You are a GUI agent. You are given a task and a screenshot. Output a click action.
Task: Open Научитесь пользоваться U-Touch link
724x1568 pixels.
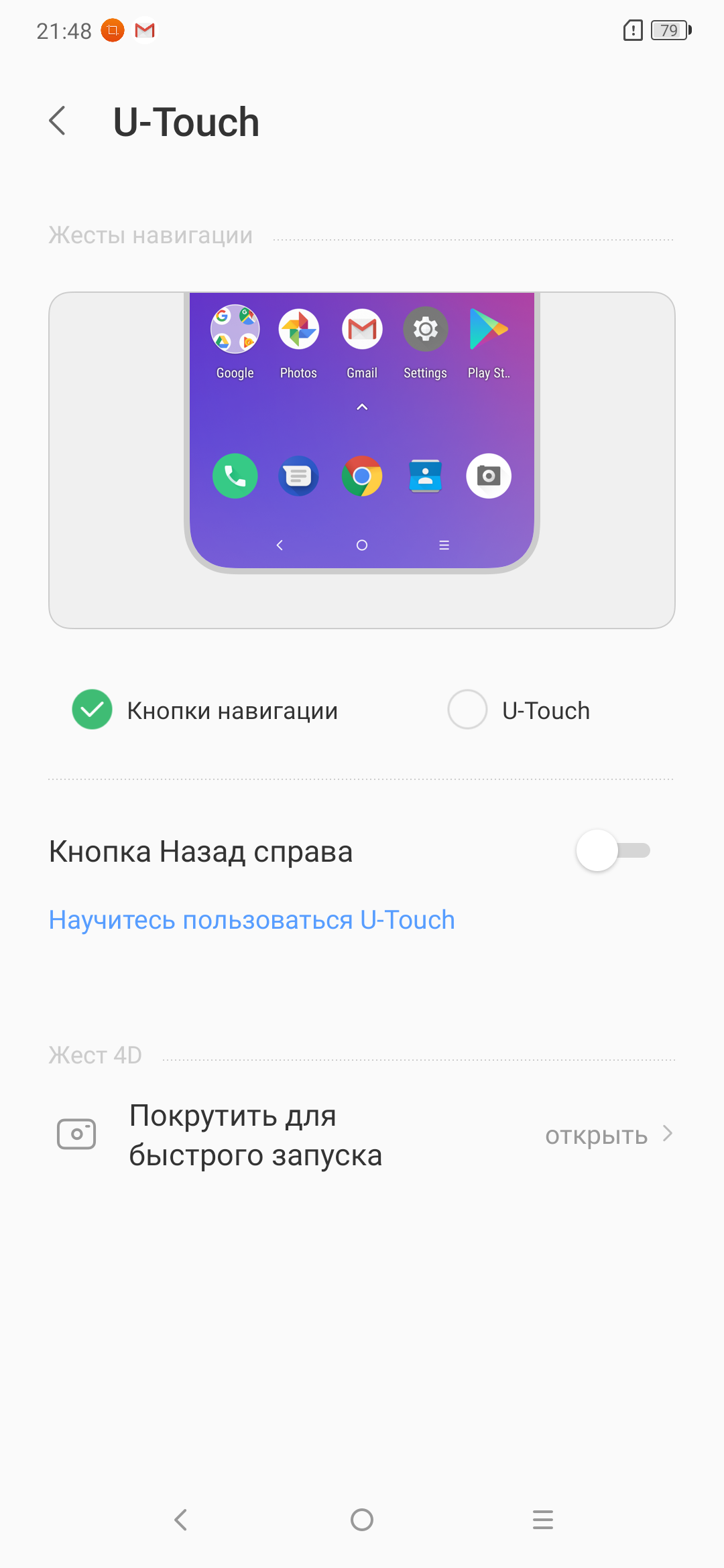(x=252, y=920)
